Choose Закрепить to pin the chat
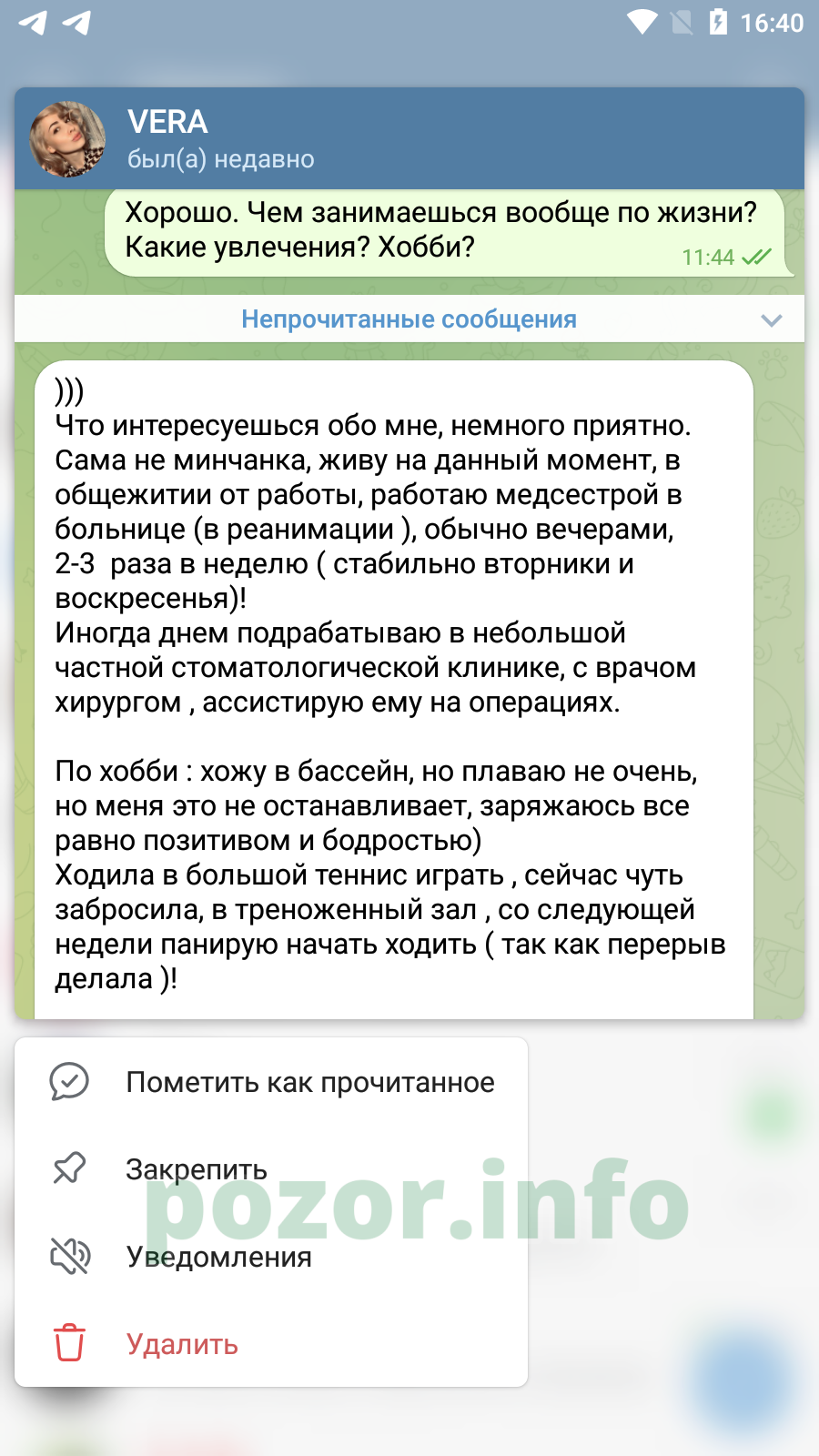 (x=271, y=1169)
